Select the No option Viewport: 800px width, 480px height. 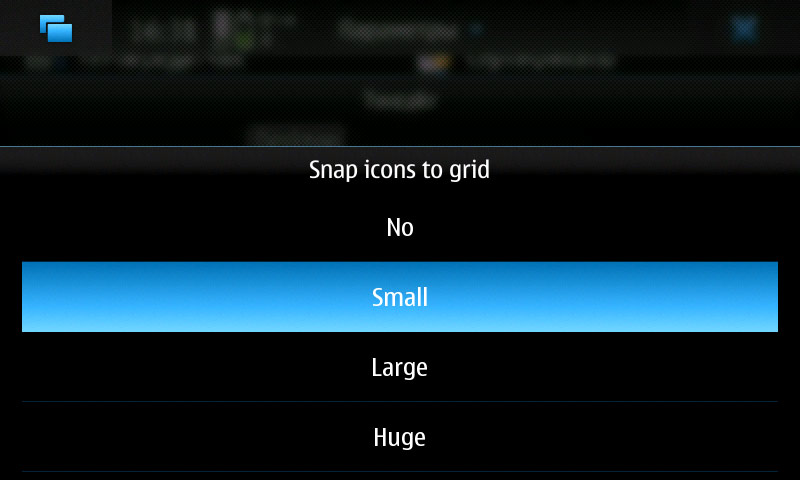400,228
